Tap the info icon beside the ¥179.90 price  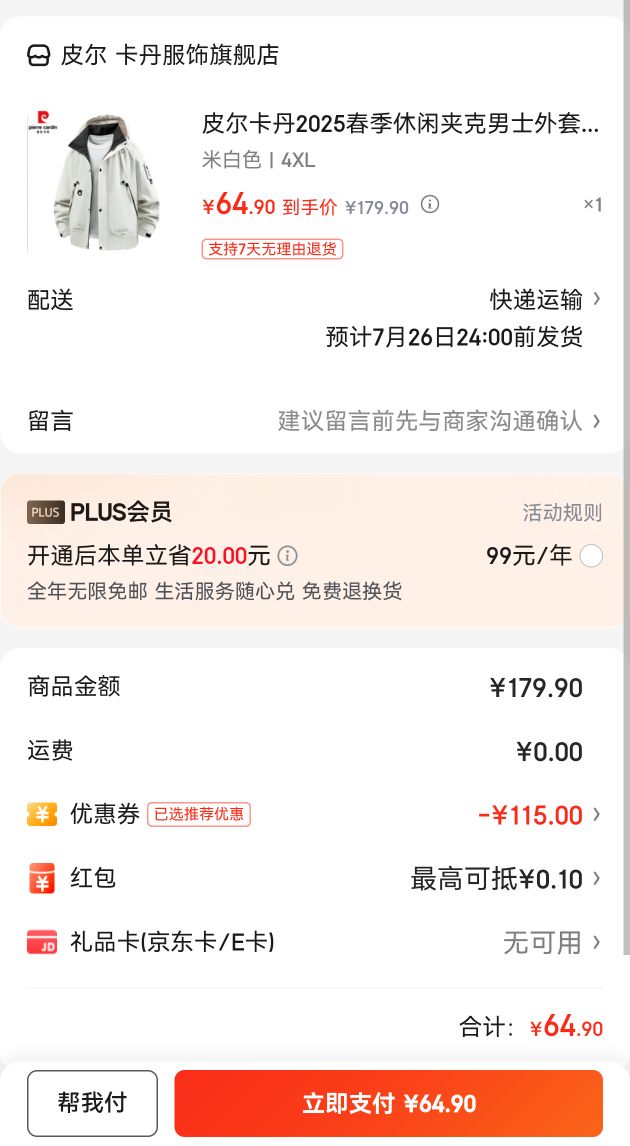click(430, 205)
